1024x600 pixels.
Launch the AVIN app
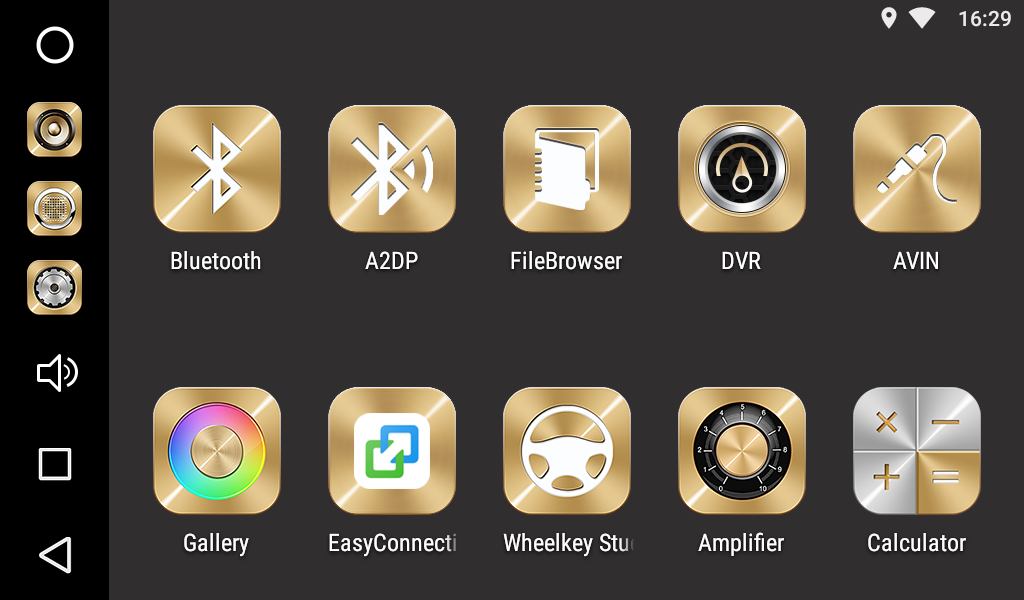pyautogui.click(x=916, y=168)
